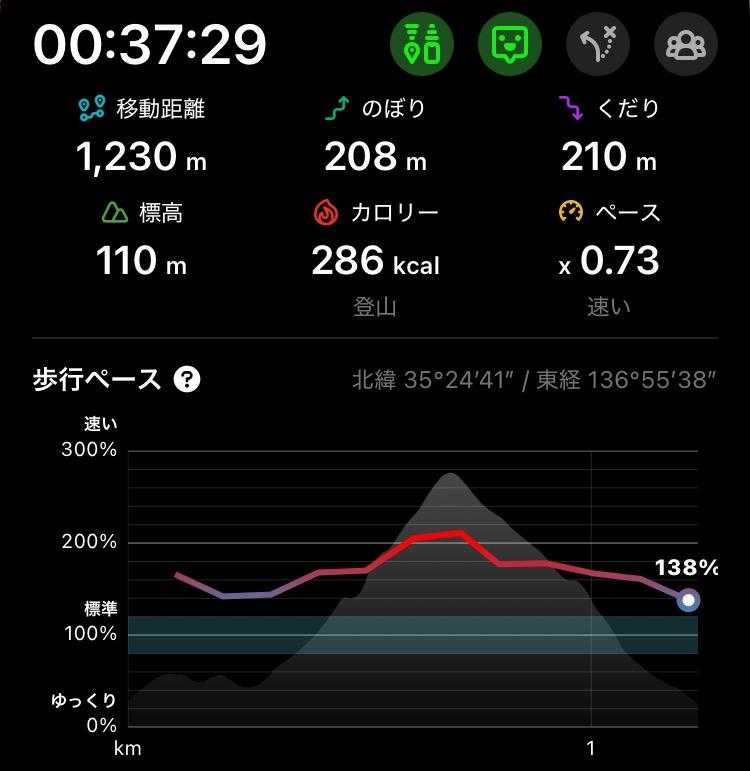The height and width of the screenshot is (771, 750).
Task: Open the group members icon
Action: tap(685, 45)
